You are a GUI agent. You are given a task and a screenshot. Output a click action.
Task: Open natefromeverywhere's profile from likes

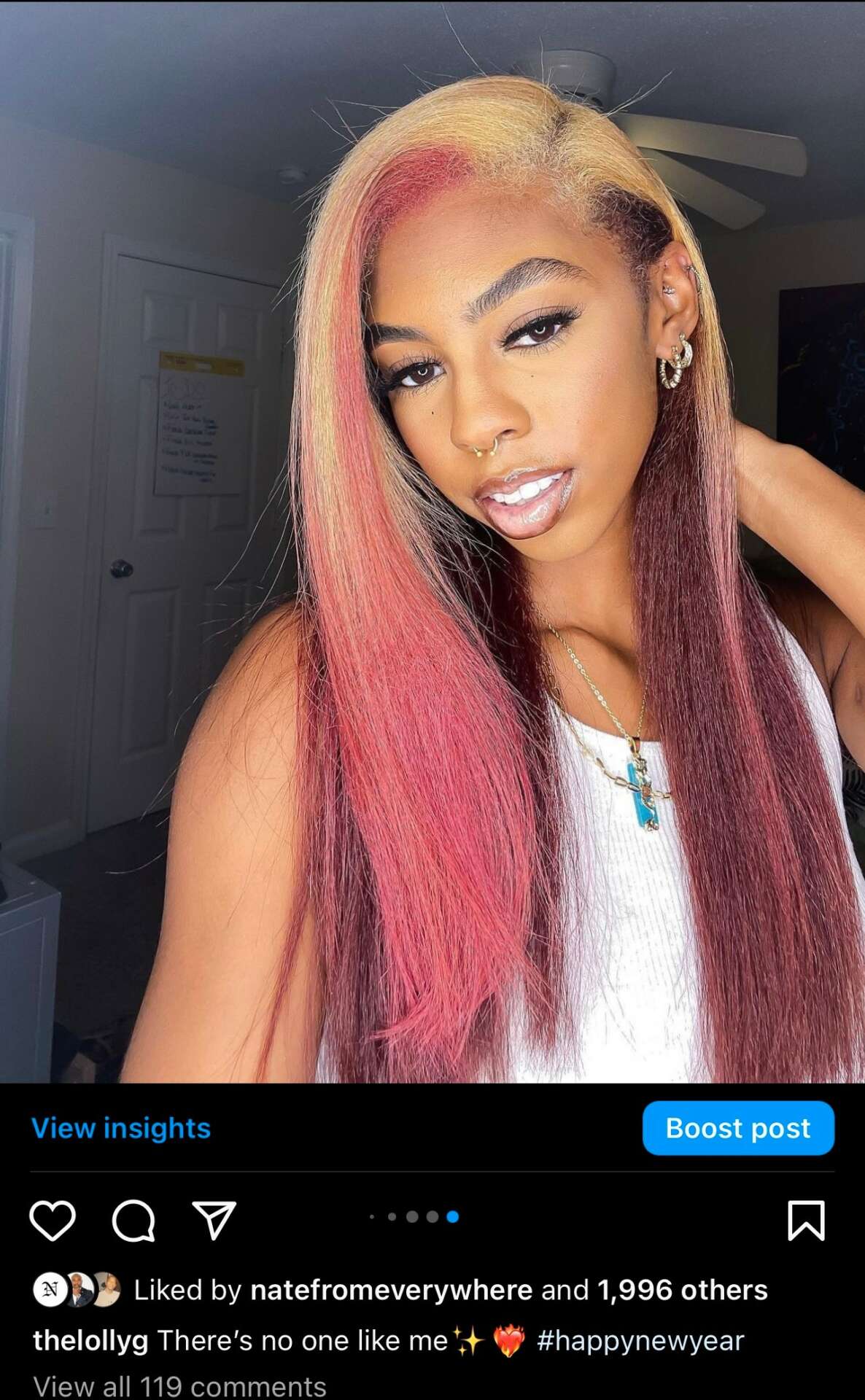[391, 1290]
